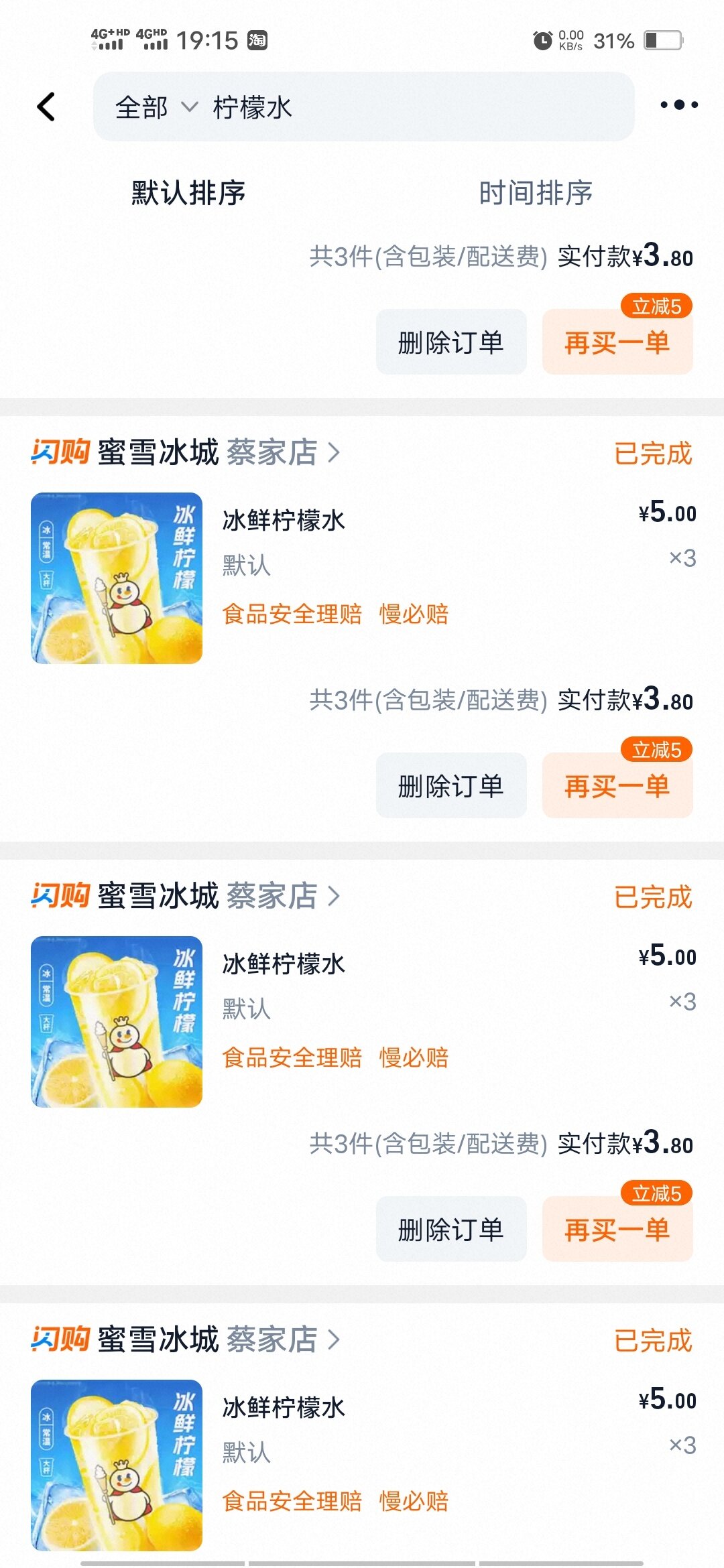Image resolution: width=724 pixels, height=1568 pixels.
Task: Tap 再买一单 on the topmost cut-off order
Action: point(617,342)
